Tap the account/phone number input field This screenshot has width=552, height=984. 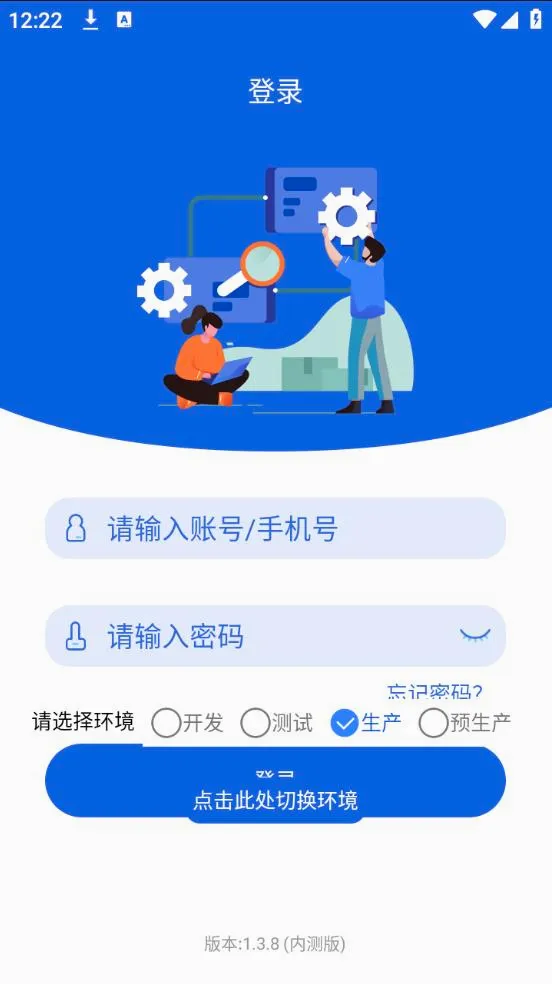[x=275, y=528]
